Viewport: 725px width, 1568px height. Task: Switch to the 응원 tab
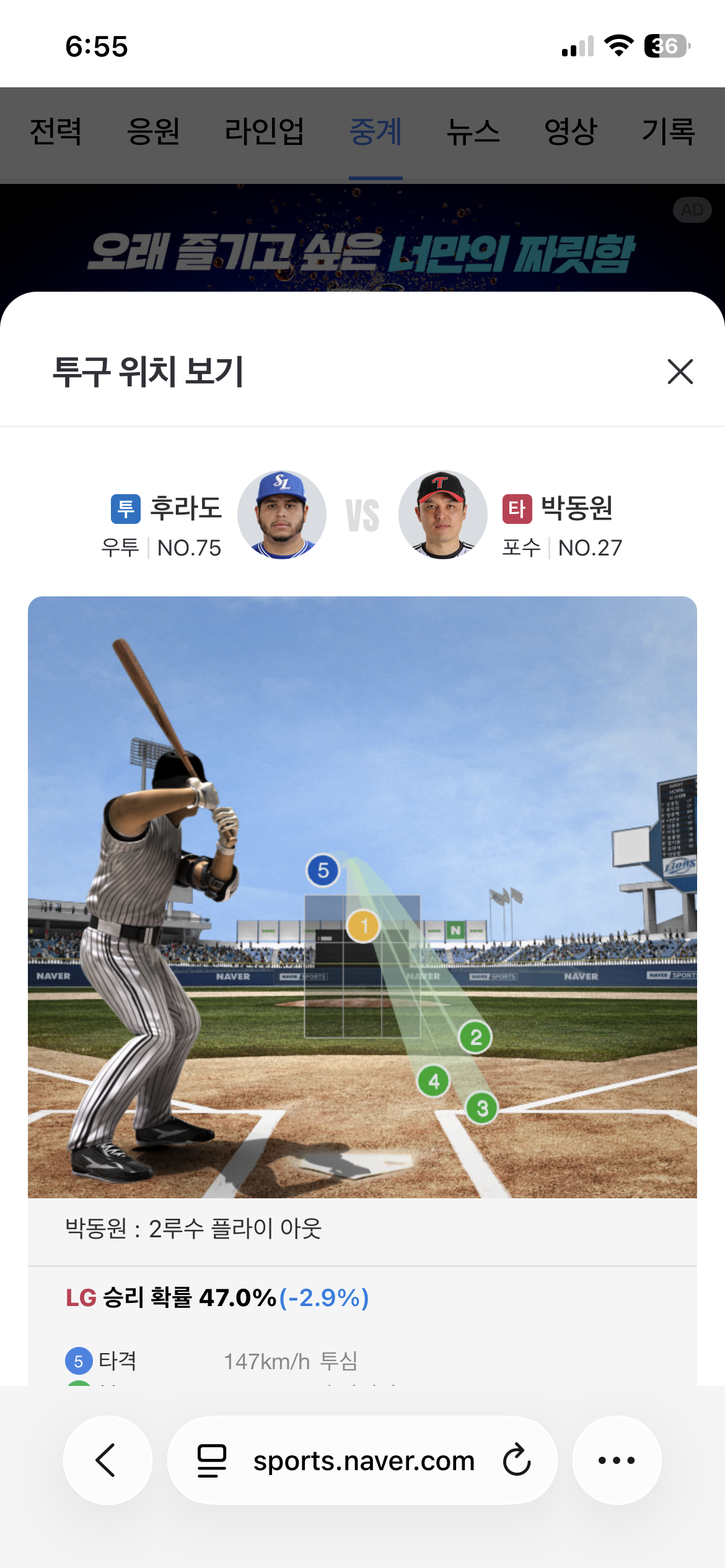coord(153,131)
